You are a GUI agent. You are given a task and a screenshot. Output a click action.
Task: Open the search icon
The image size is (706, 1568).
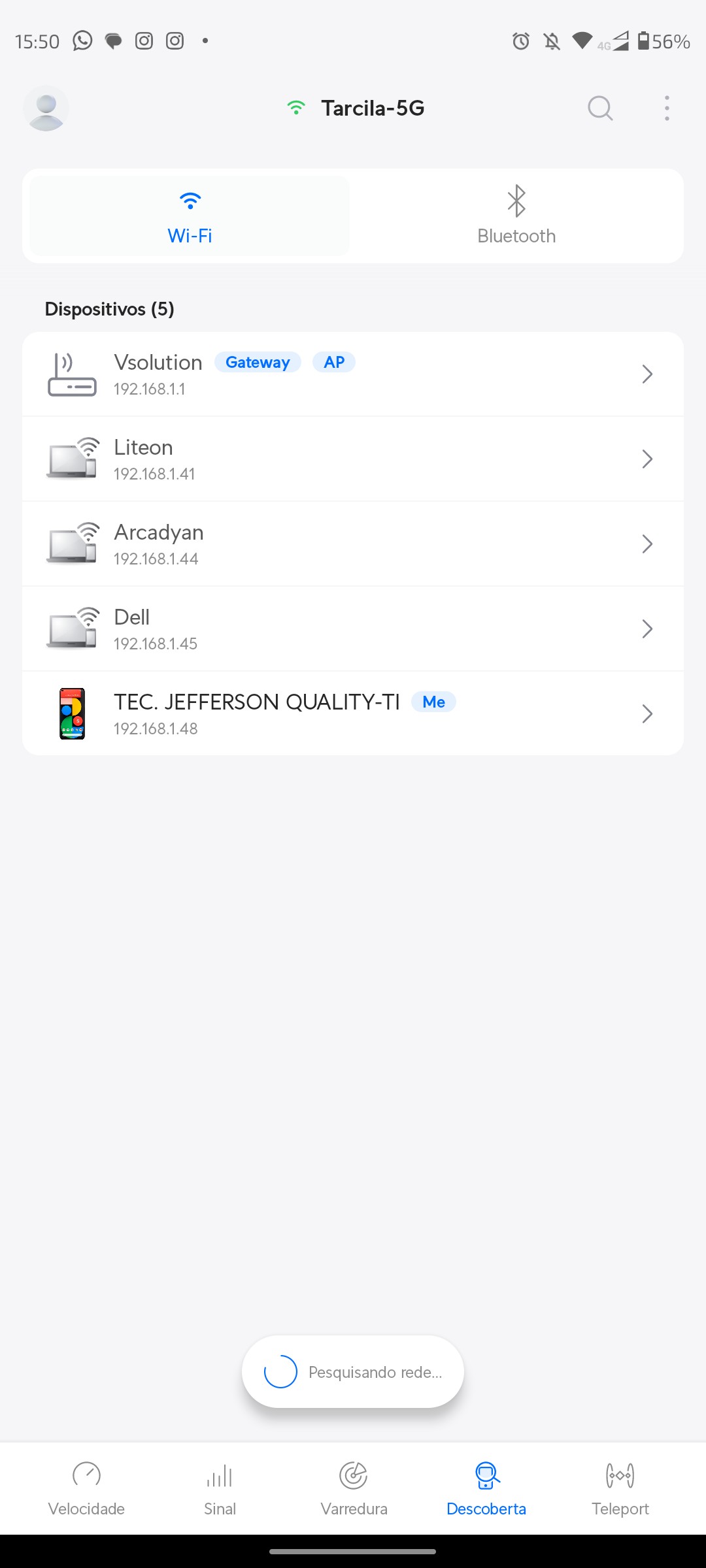(x=600, y=108)
